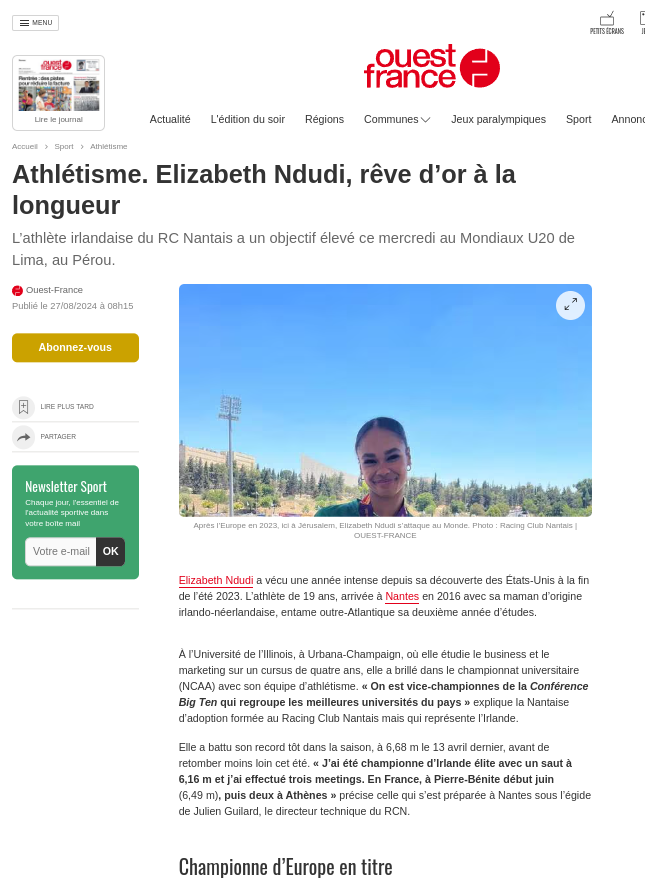The image size is (645, 879).
Task: Go to the Actualité section
Action: click(x=170, y=119)
